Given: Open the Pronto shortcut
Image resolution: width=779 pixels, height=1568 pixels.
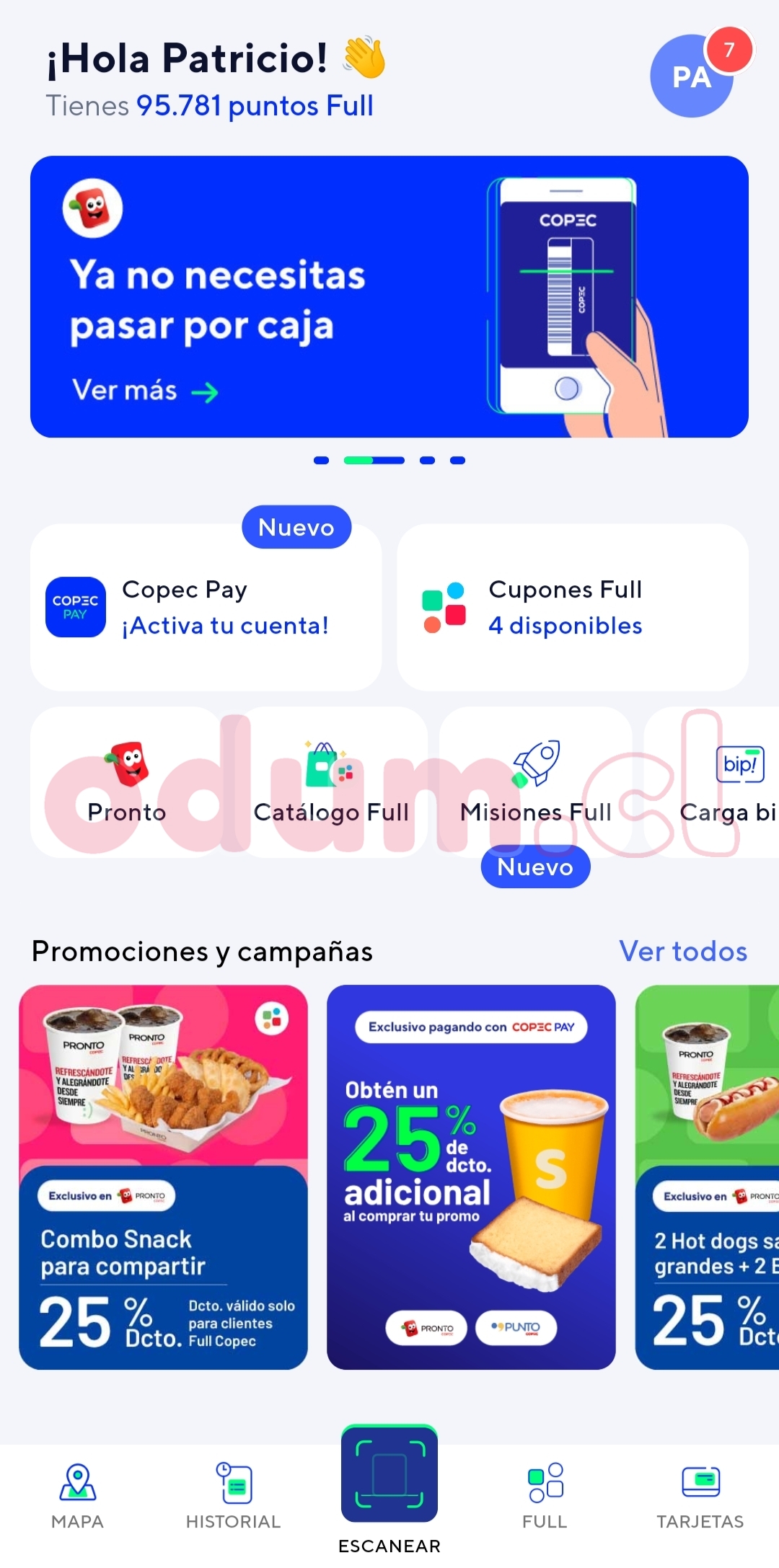Looking at the screenshot, I should [126, 783].
